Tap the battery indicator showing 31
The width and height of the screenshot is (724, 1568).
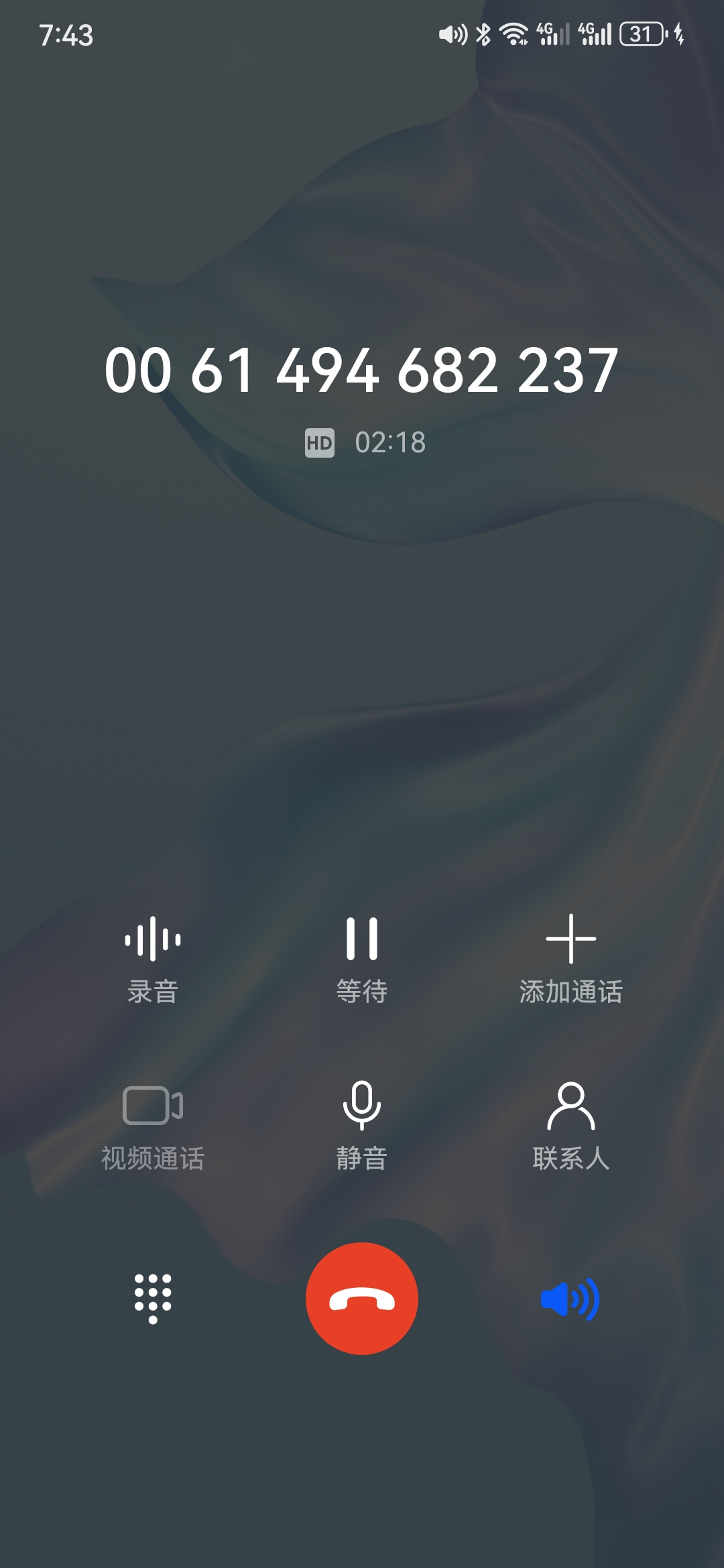tap(642, 33)
